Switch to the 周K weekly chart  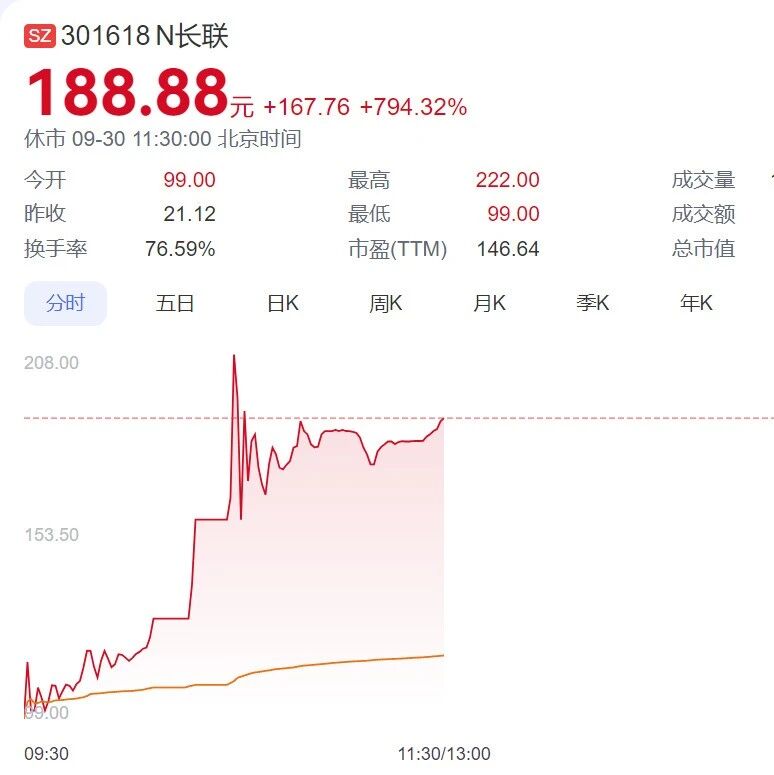coord(386,303)
